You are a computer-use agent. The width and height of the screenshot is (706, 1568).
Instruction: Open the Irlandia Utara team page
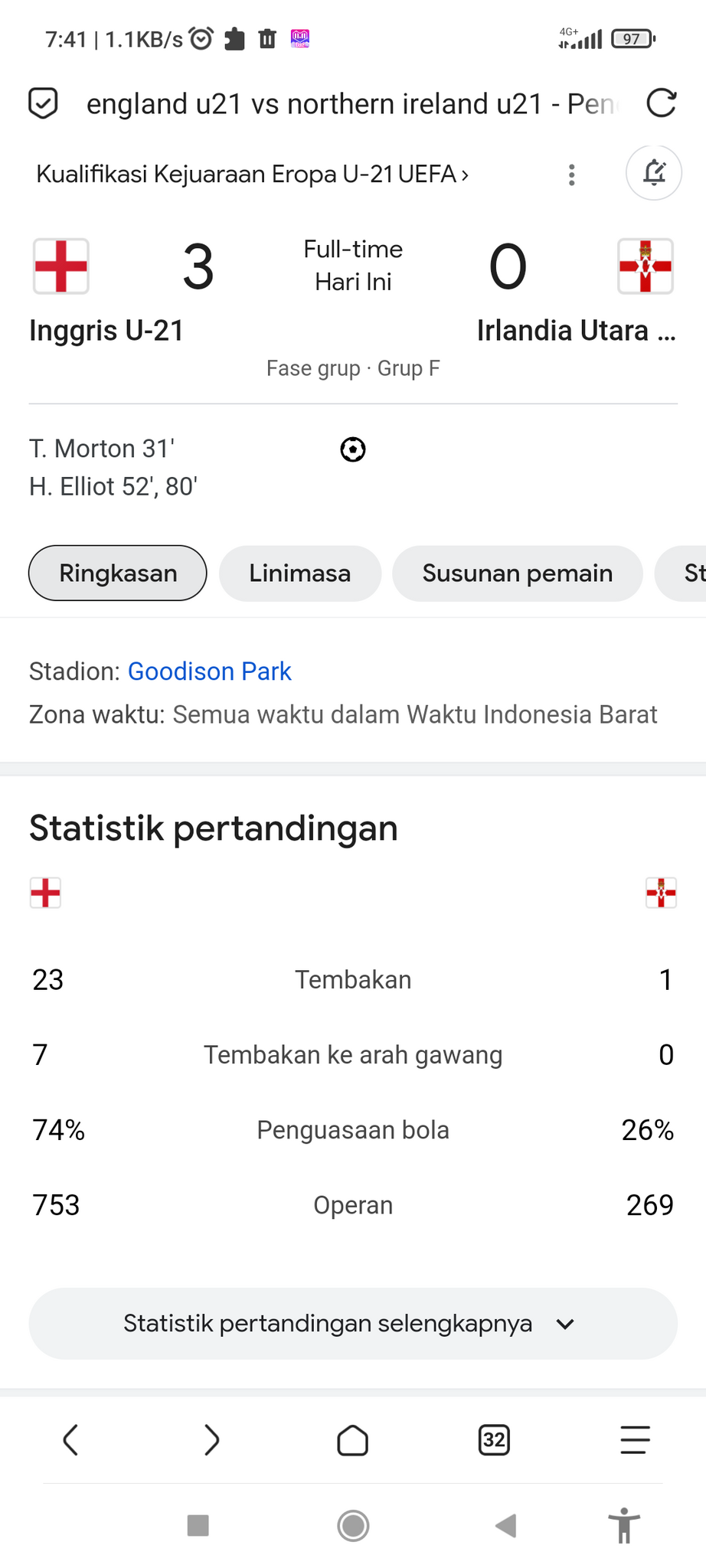tap(576, 331)
